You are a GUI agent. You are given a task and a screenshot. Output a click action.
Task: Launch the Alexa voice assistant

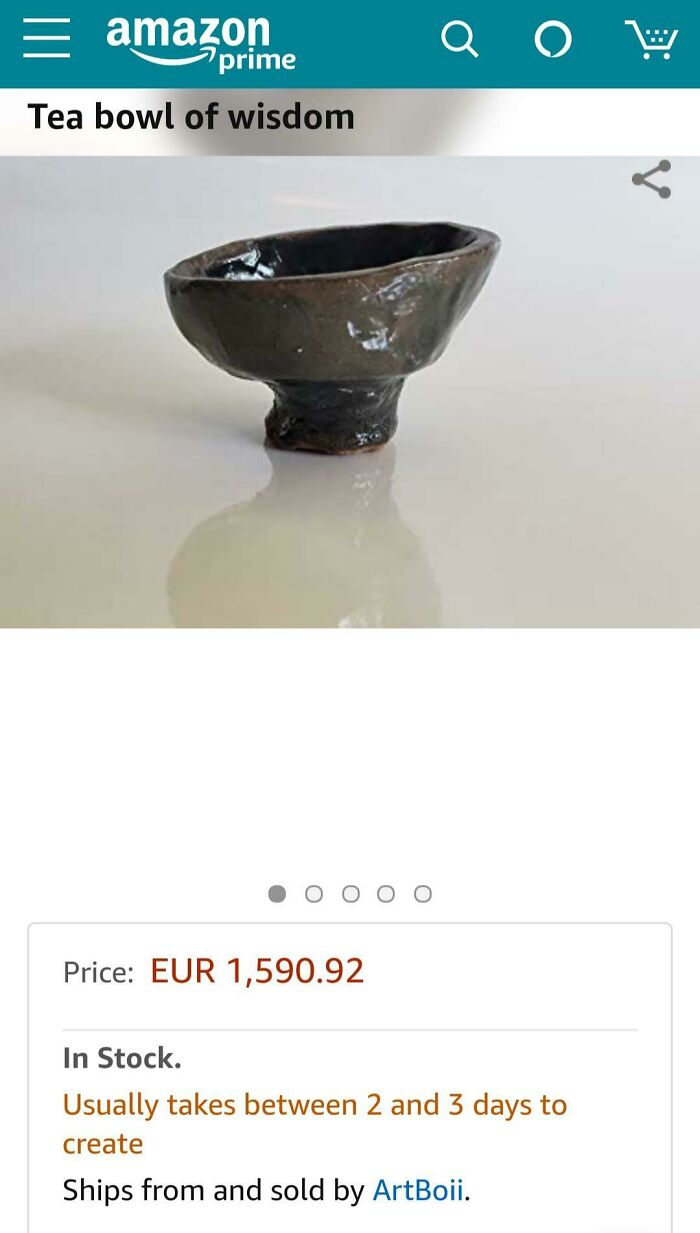pyautogui.click(x=553, y=40)
